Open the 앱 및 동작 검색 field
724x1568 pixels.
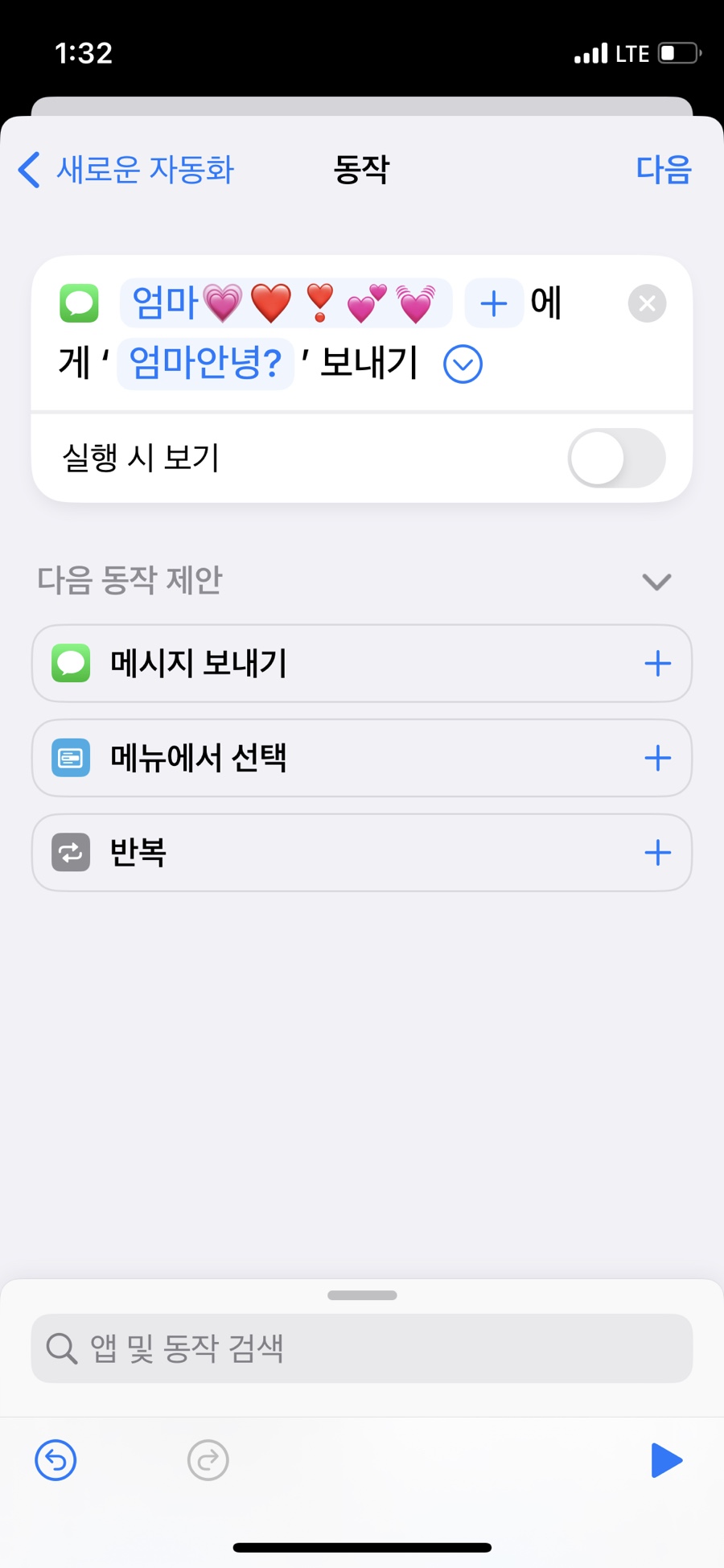tap(362, 1348)
